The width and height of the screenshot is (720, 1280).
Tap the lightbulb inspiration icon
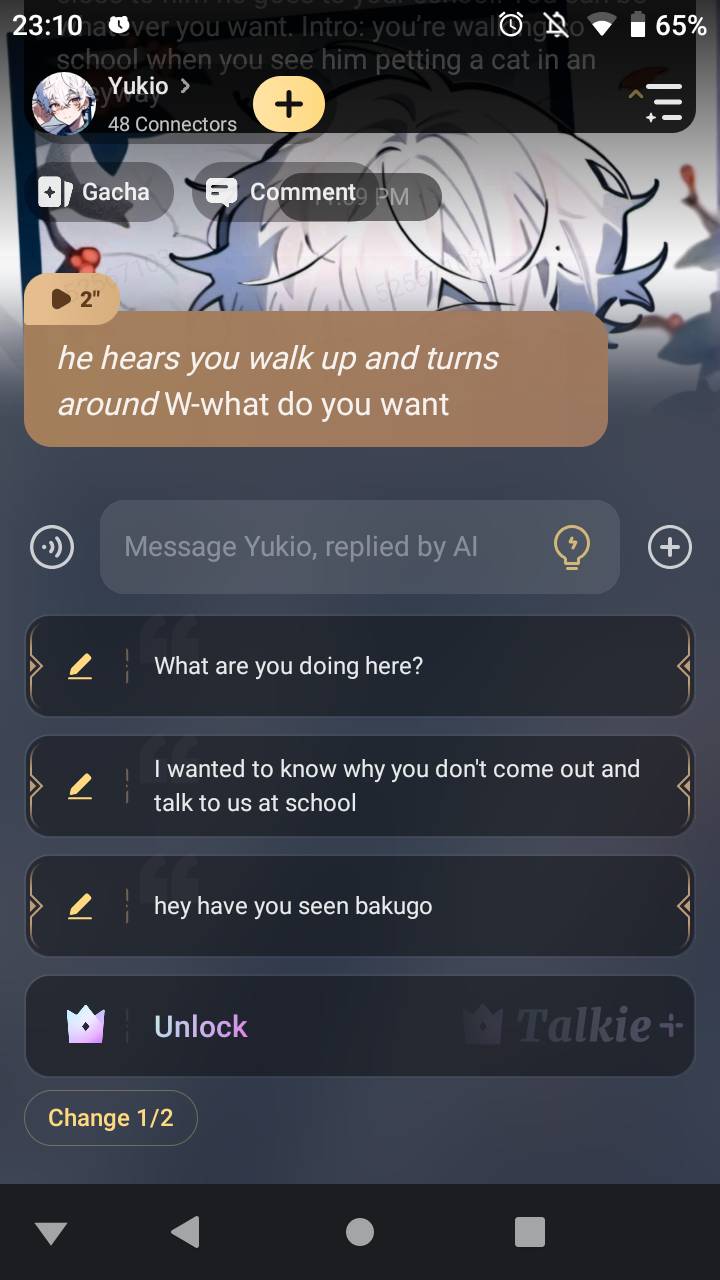pyautogui.click(x=571, y=547)
